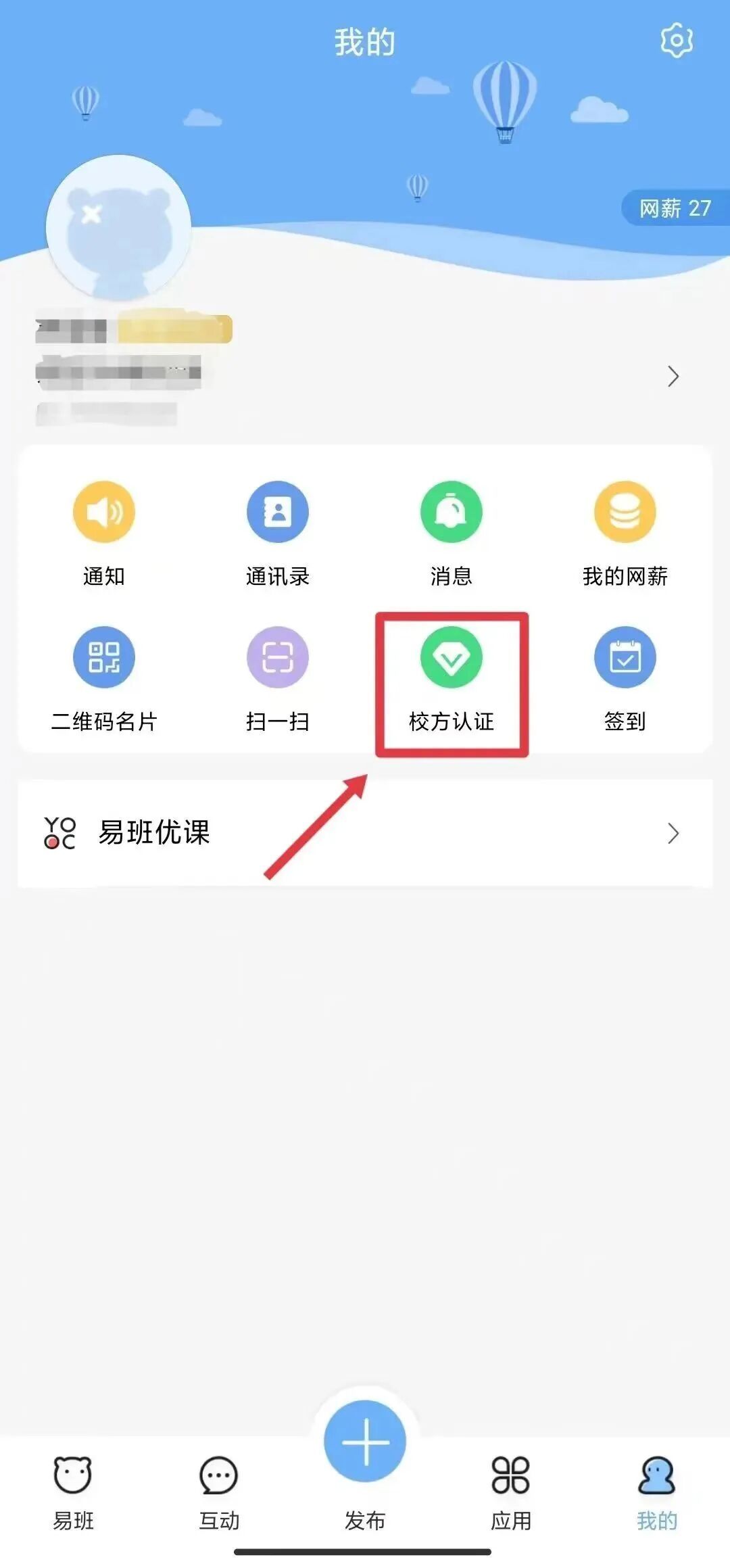The width and height of the screenshot is (730, 1568).
Task: Open profile details via the chevron arrow
Action: pyautogui.click(x=673, y=376)
